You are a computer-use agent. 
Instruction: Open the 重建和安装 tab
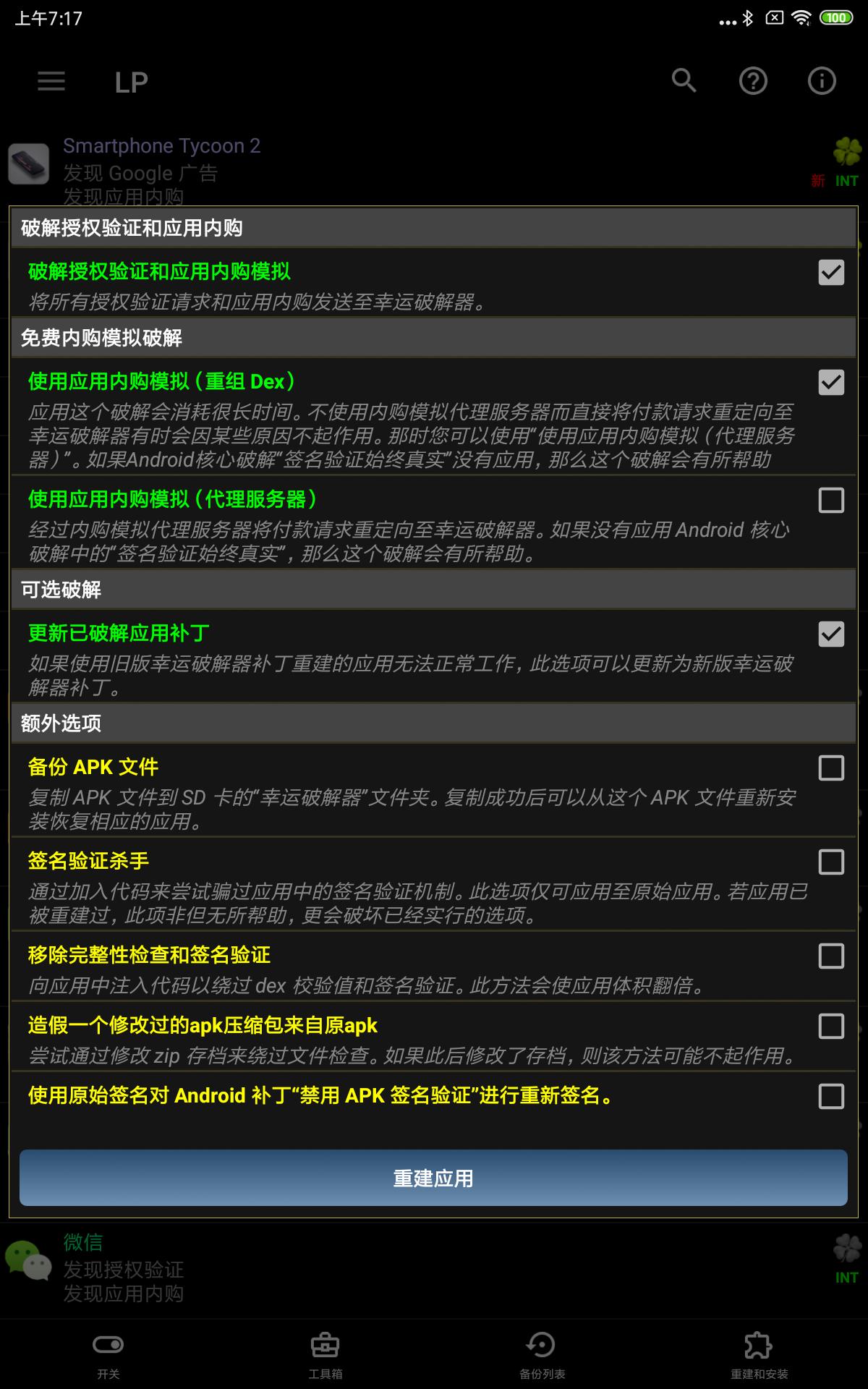pyautogui.click(x=759, y=1354)
